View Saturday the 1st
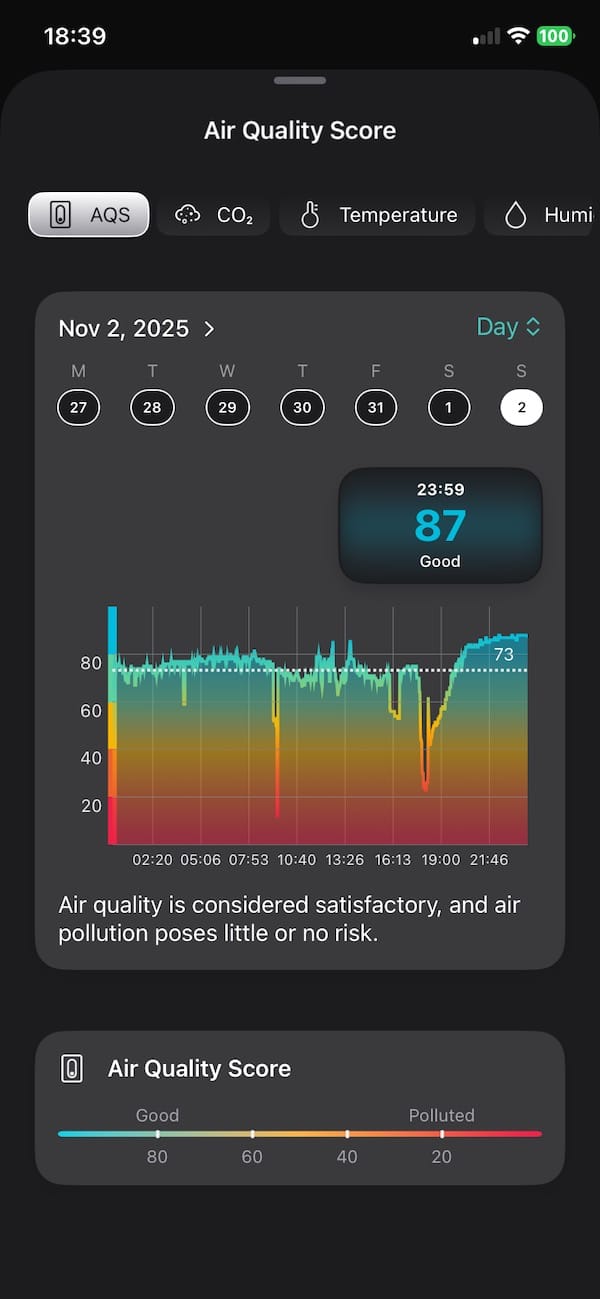The width and height of the screenshot is (600, 1299). (x=449, y=407)
